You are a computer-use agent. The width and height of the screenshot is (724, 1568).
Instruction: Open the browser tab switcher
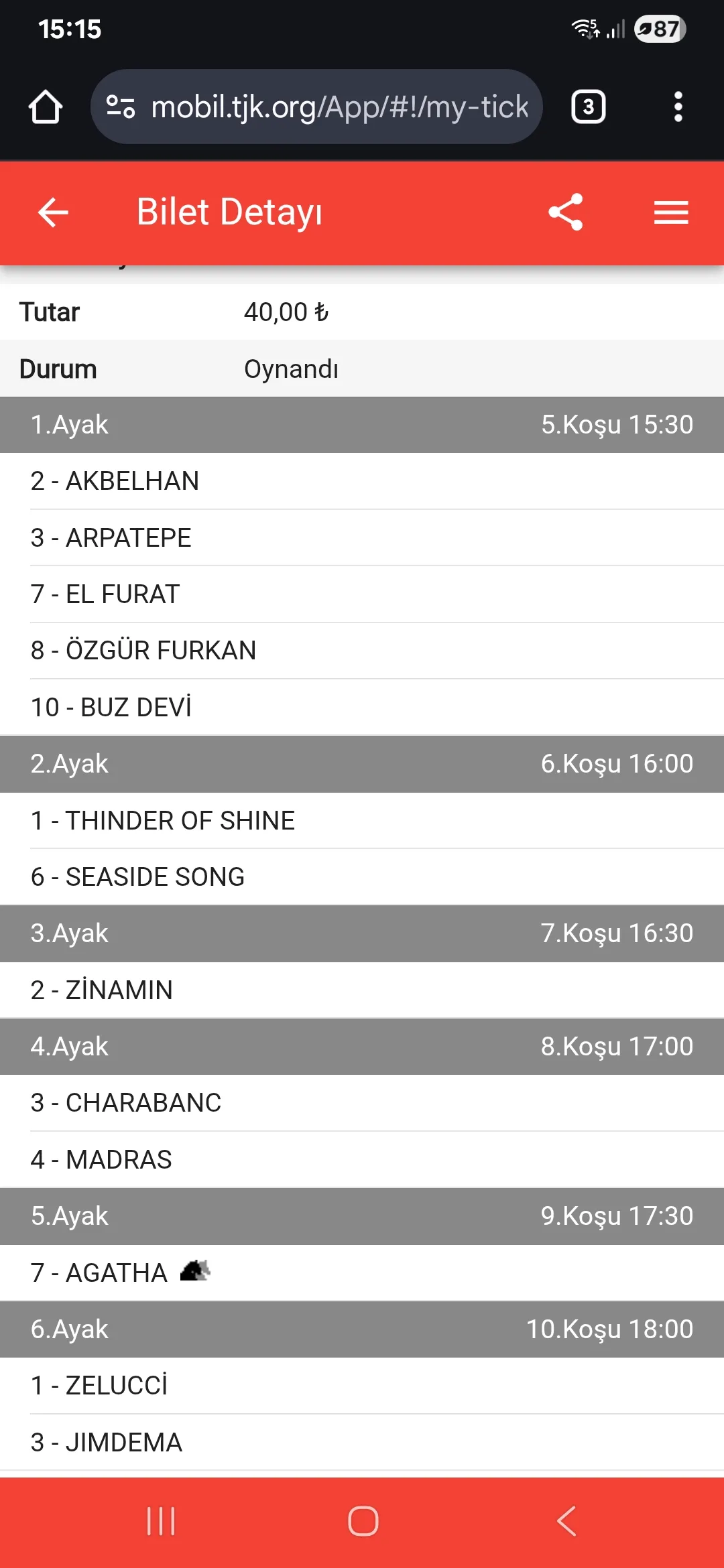(588, 107)
